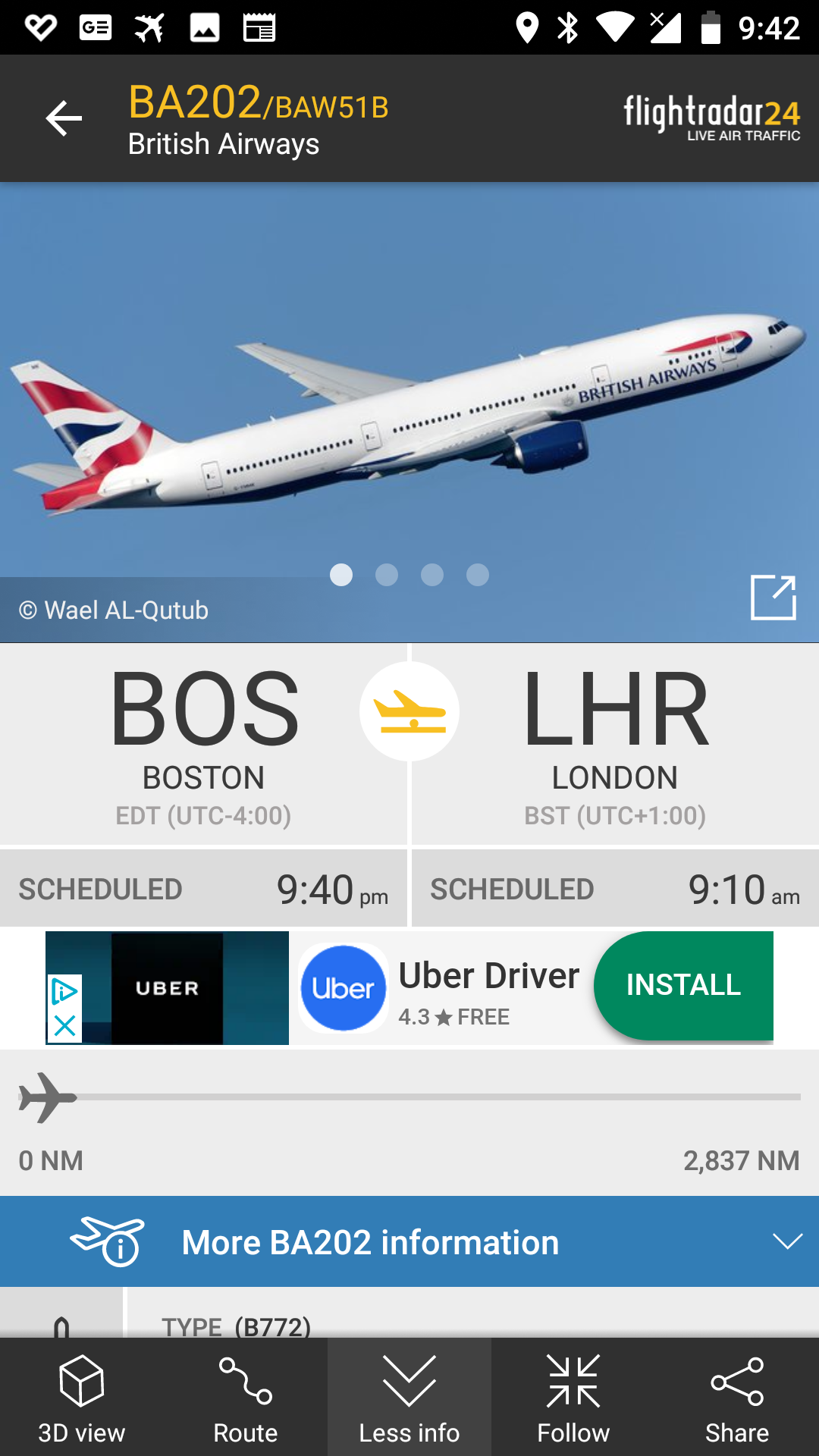Install the Uber Driver app
The width and height of the screenshot is (819, 1456).
pyautogui.click(x=682, y=985)
